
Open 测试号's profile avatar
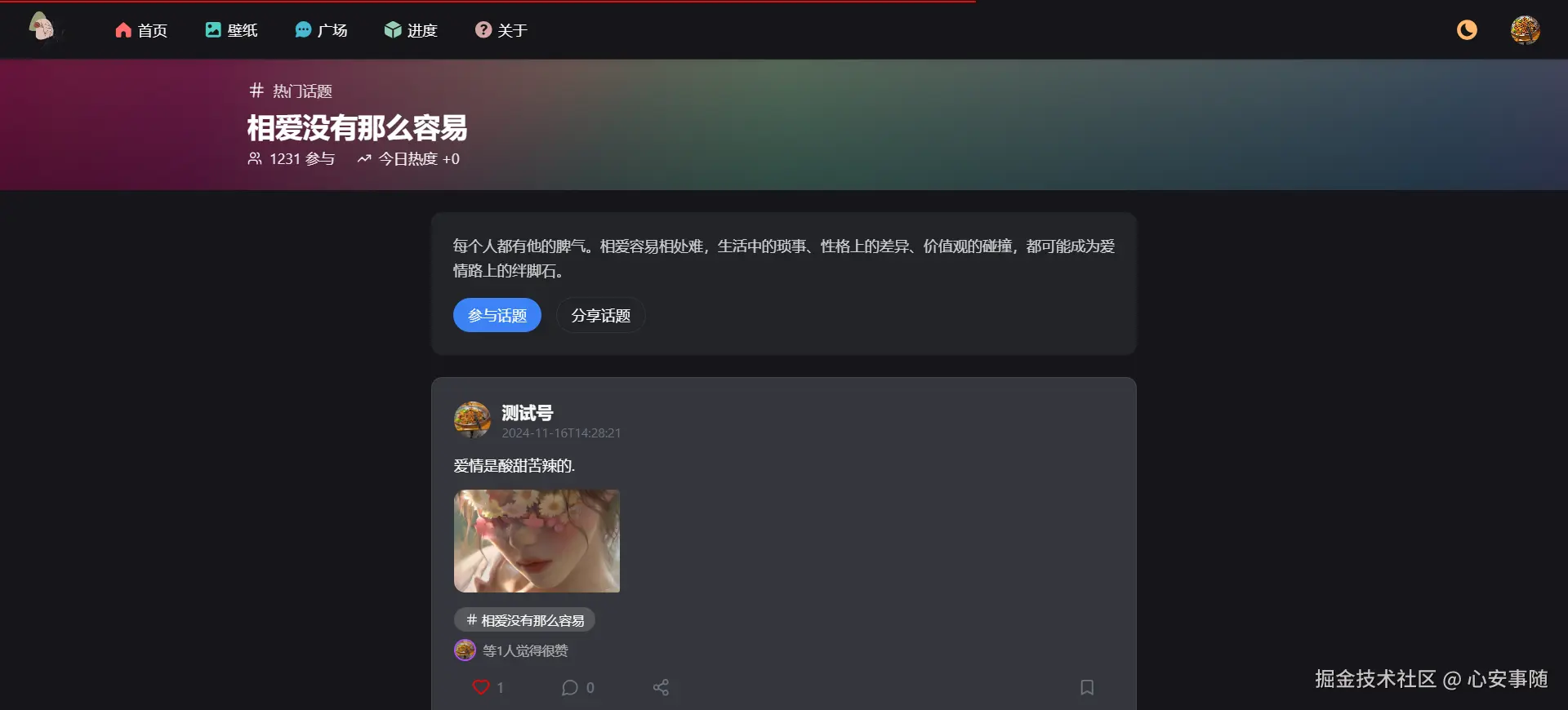[472, 419]
